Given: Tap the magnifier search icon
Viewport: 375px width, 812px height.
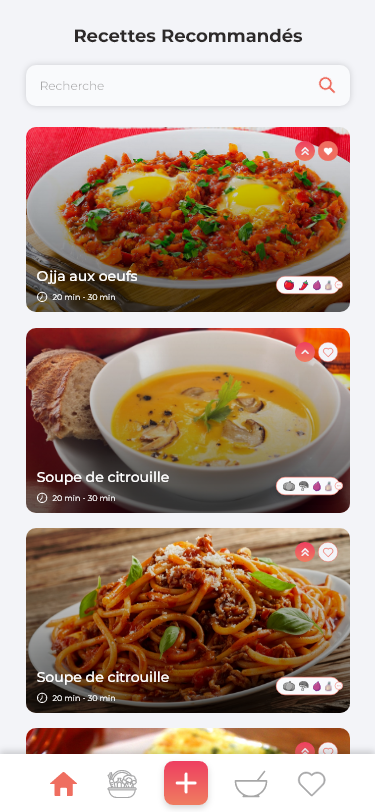Looking at the screenshot, I should click(x=327, y=85).
